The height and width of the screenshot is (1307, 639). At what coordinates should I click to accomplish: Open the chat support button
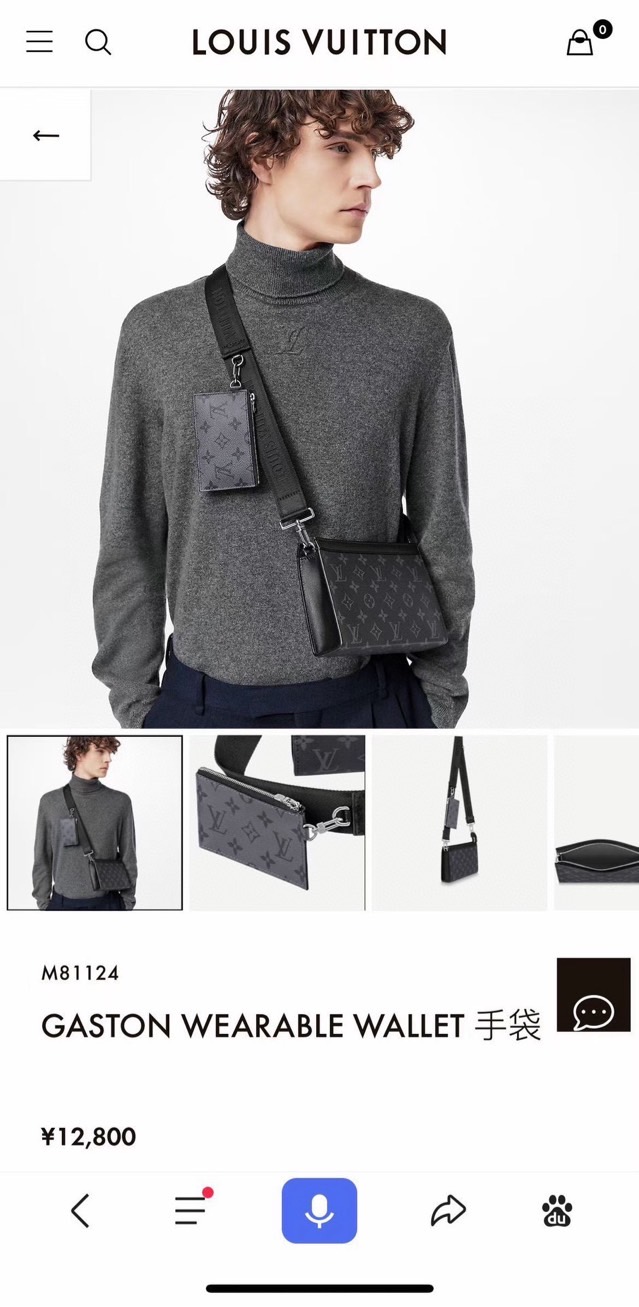593,995
